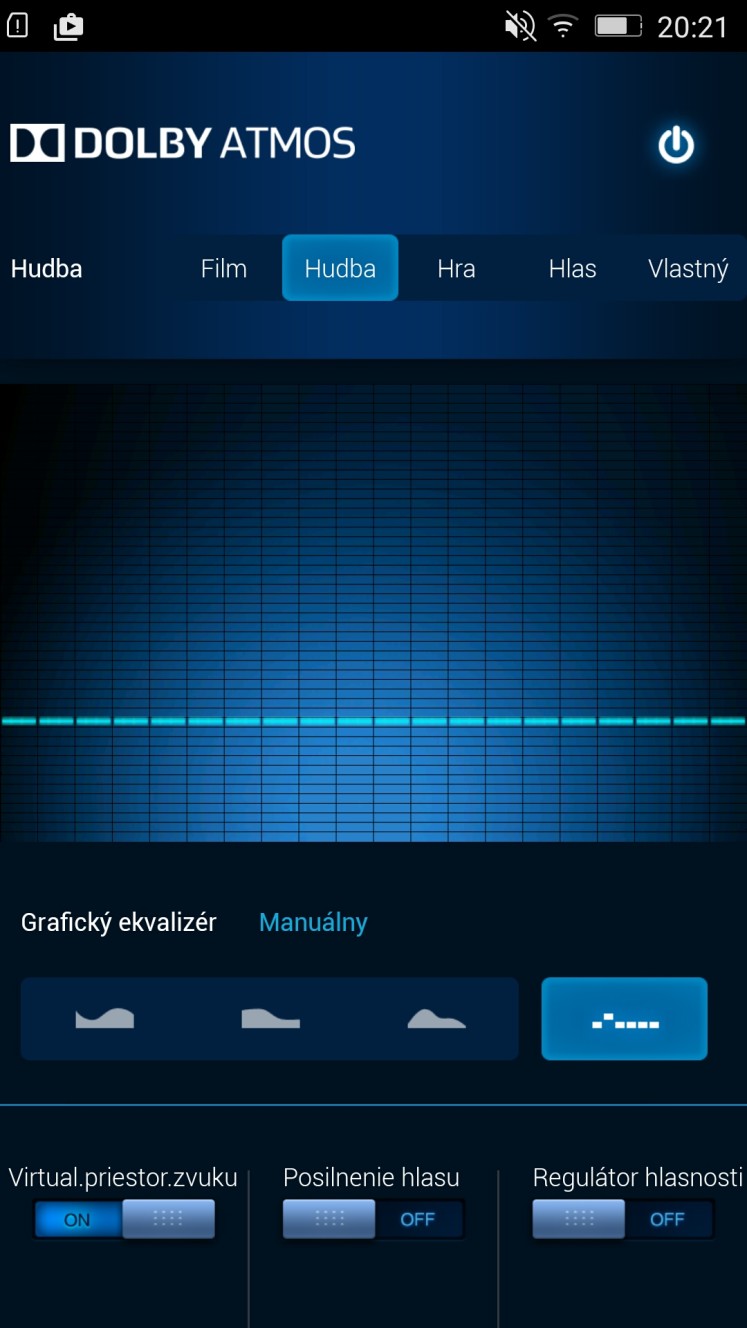The height and width of the screenshot is (1328, 747).
Task: Enable Posilnenie hlasu toggle
Action: 374,1219
